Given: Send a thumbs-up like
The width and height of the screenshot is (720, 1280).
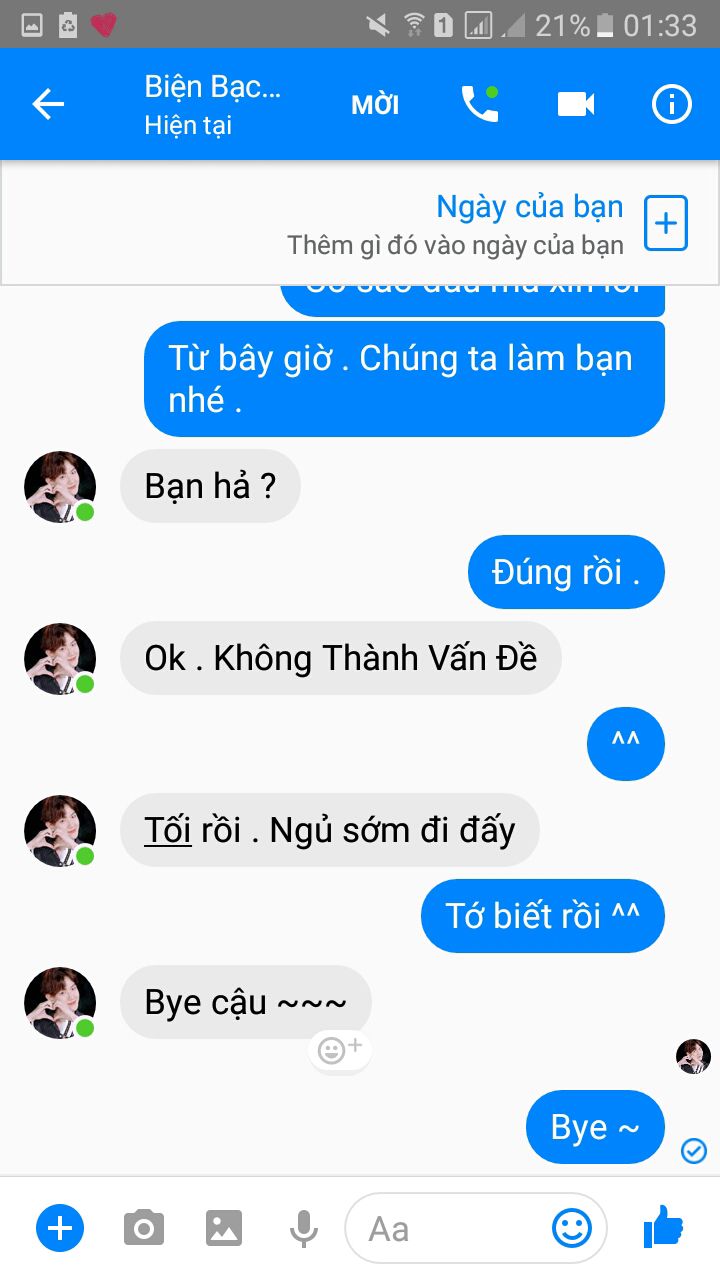Looking at the screenshot, I should (663, 1226).
